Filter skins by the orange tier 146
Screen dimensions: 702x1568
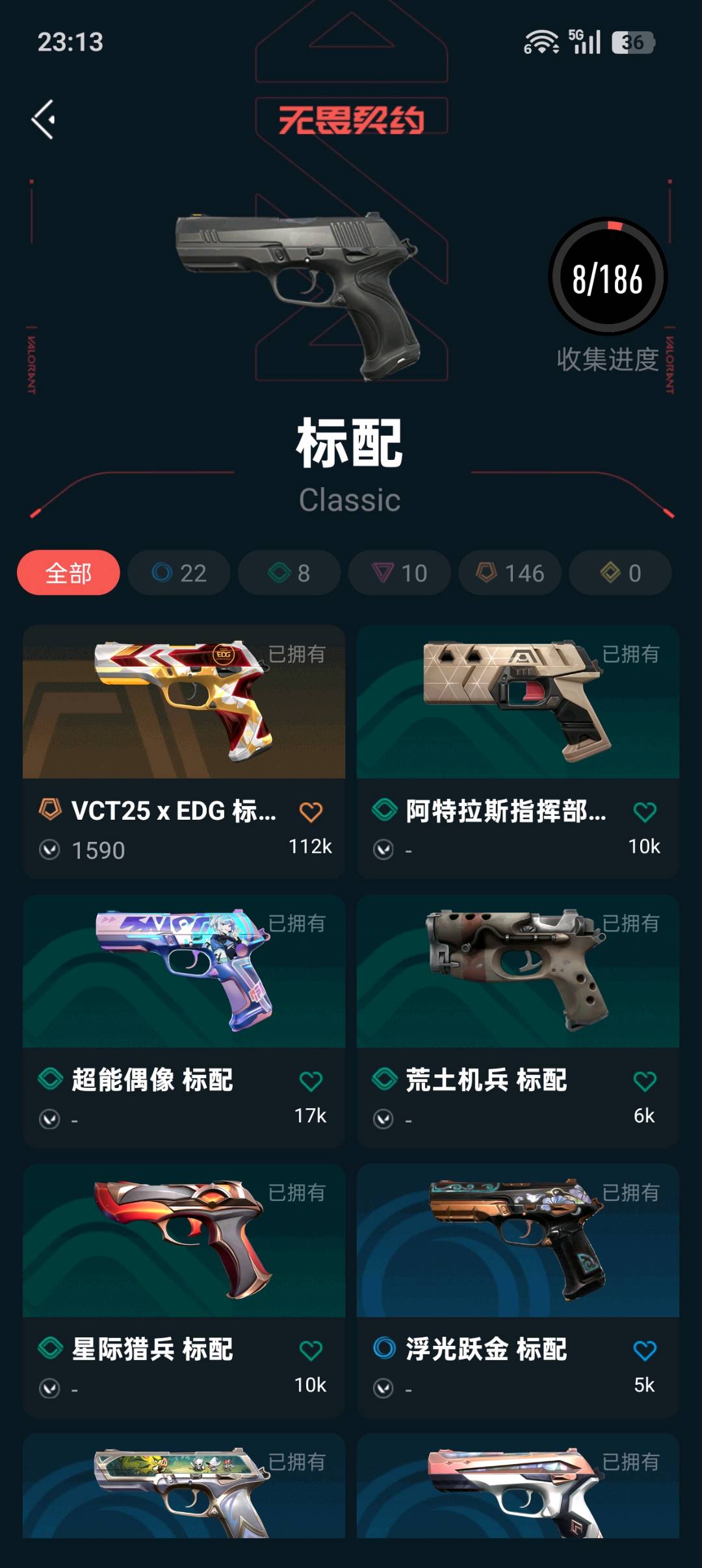point(510,573)
